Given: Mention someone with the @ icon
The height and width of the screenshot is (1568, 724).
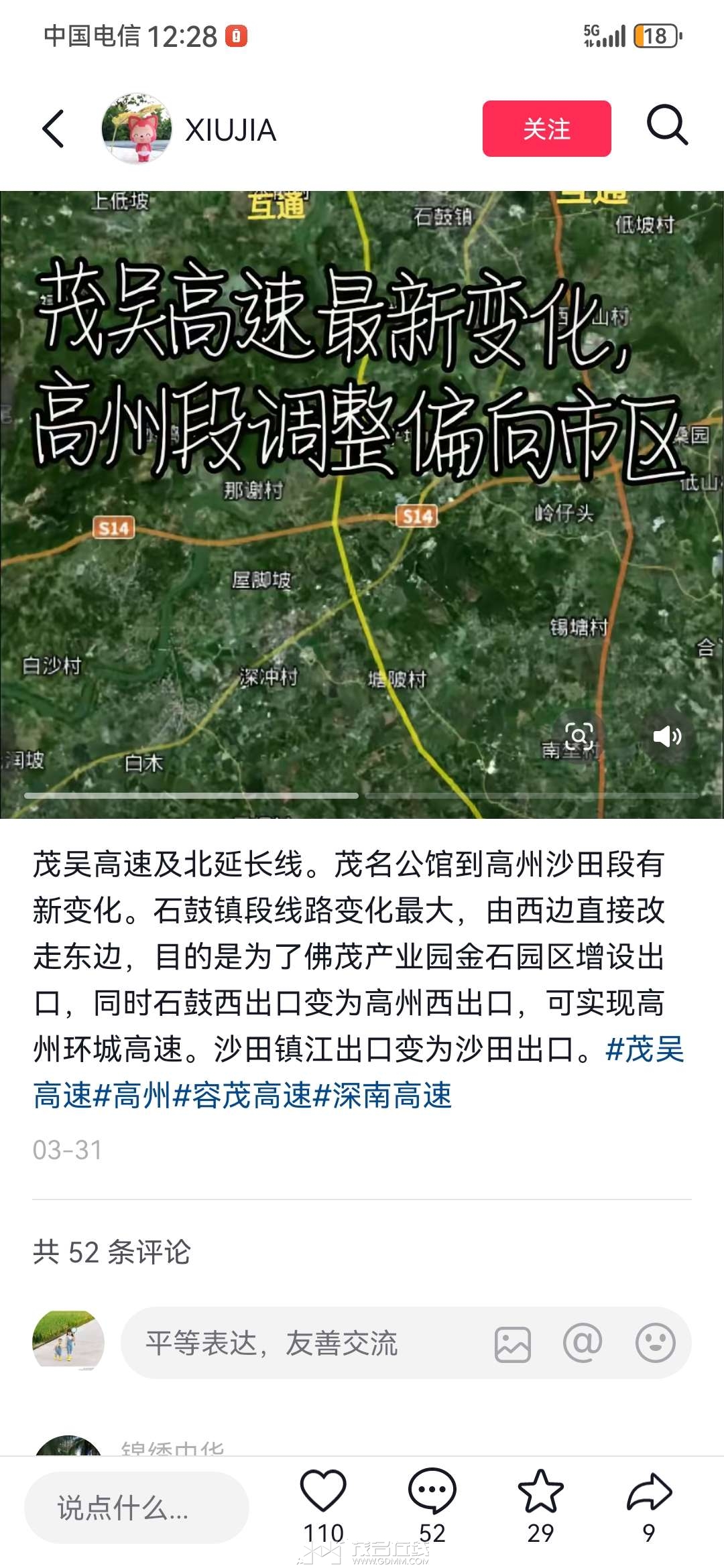Looking at the screenshot, I should (583, 1344).
